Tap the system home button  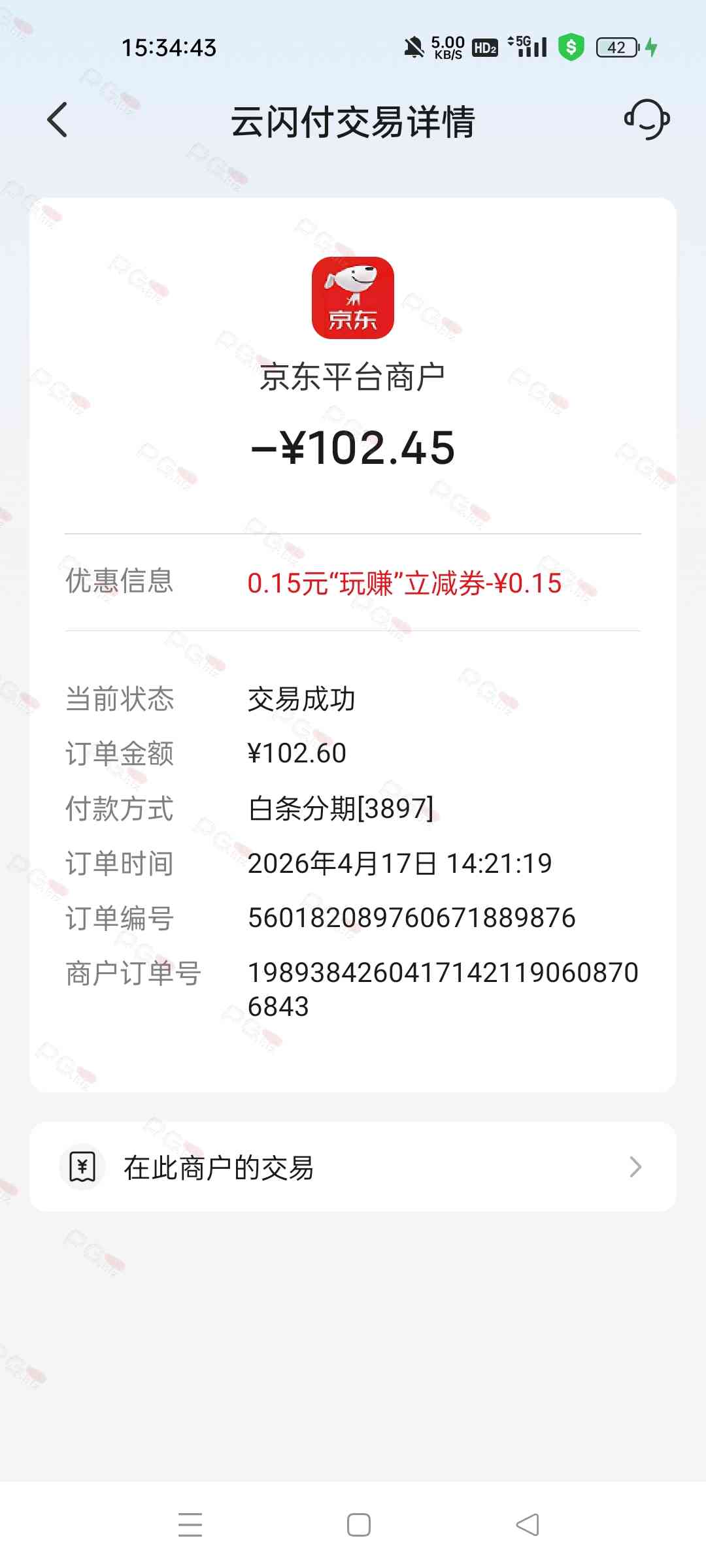click(358, 1525)
